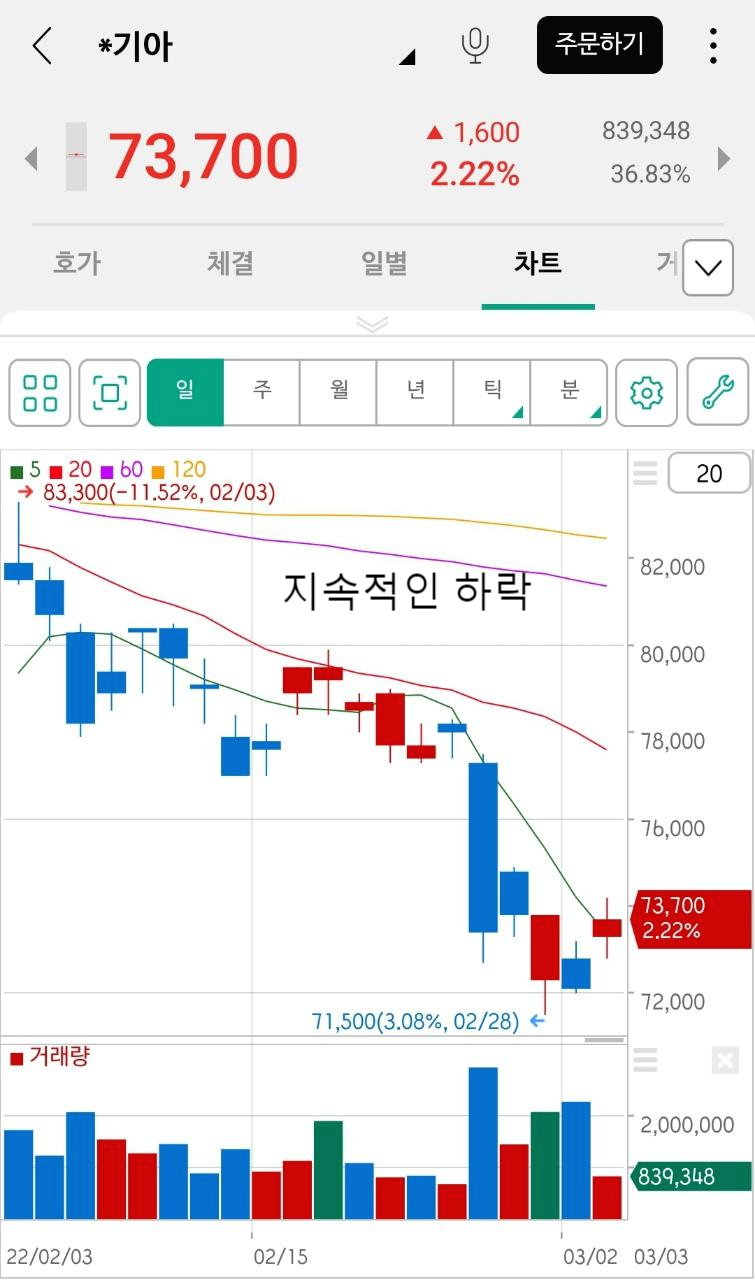Viewport: 755px width, 1280px height.
Task: Click the moving average period input showing 20
Action: pos(709,472)
